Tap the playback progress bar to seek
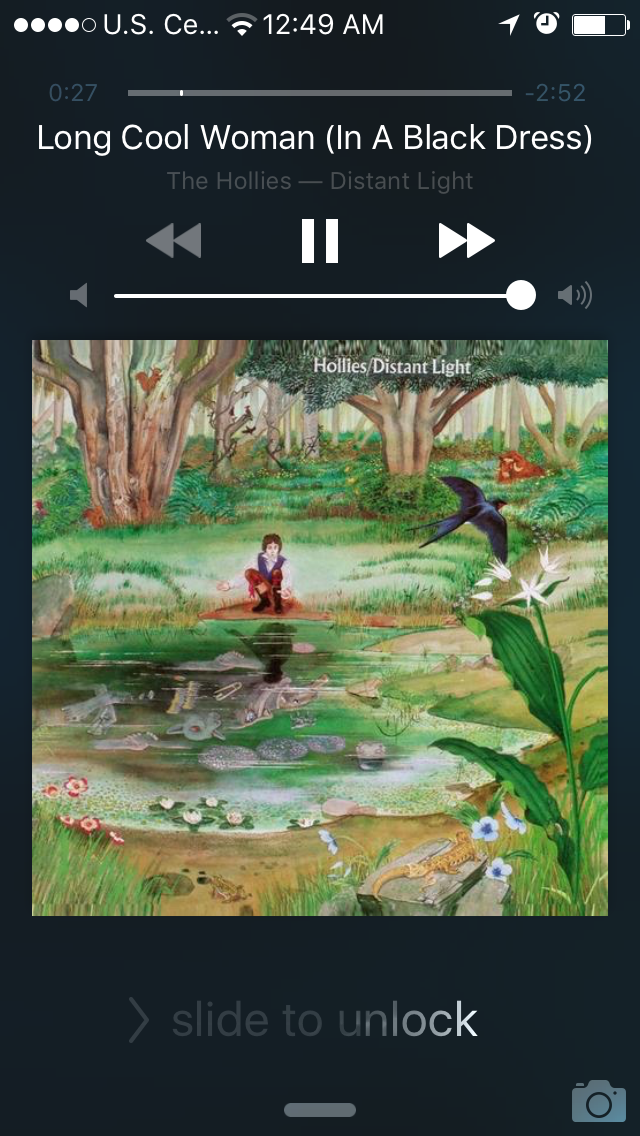The height and width of the screenshot is (1136, 640). tap(320, 93)
